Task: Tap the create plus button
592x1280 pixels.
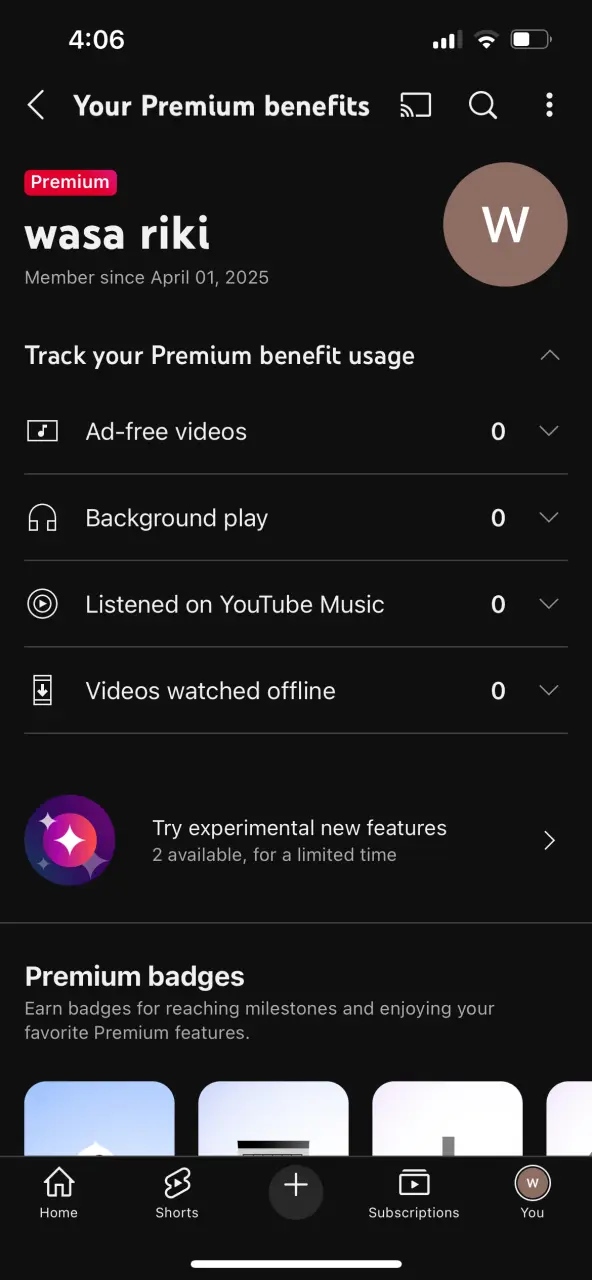Action: coord(295,1188)
